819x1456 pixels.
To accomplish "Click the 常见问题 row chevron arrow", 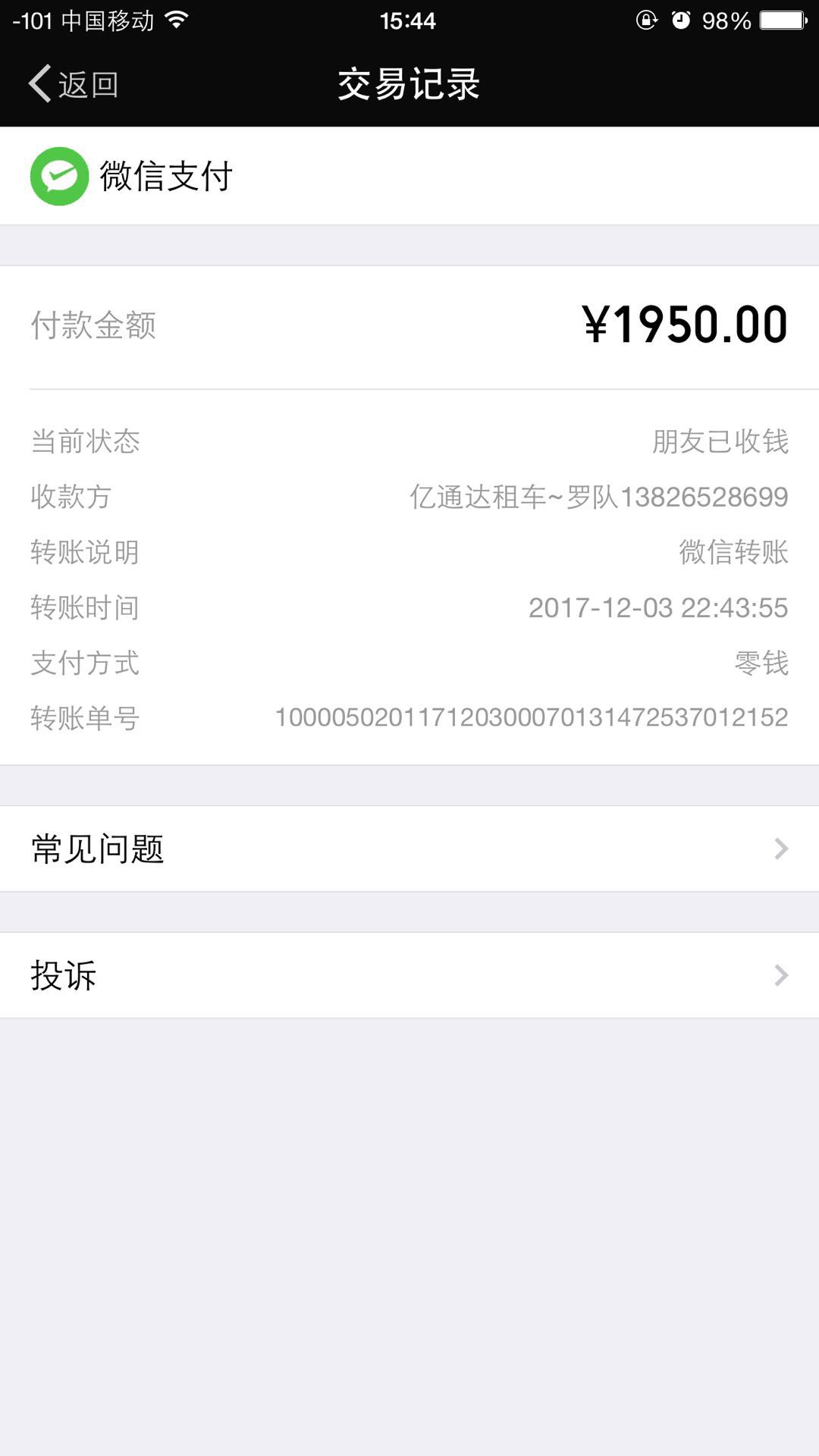I will [781, 849].
